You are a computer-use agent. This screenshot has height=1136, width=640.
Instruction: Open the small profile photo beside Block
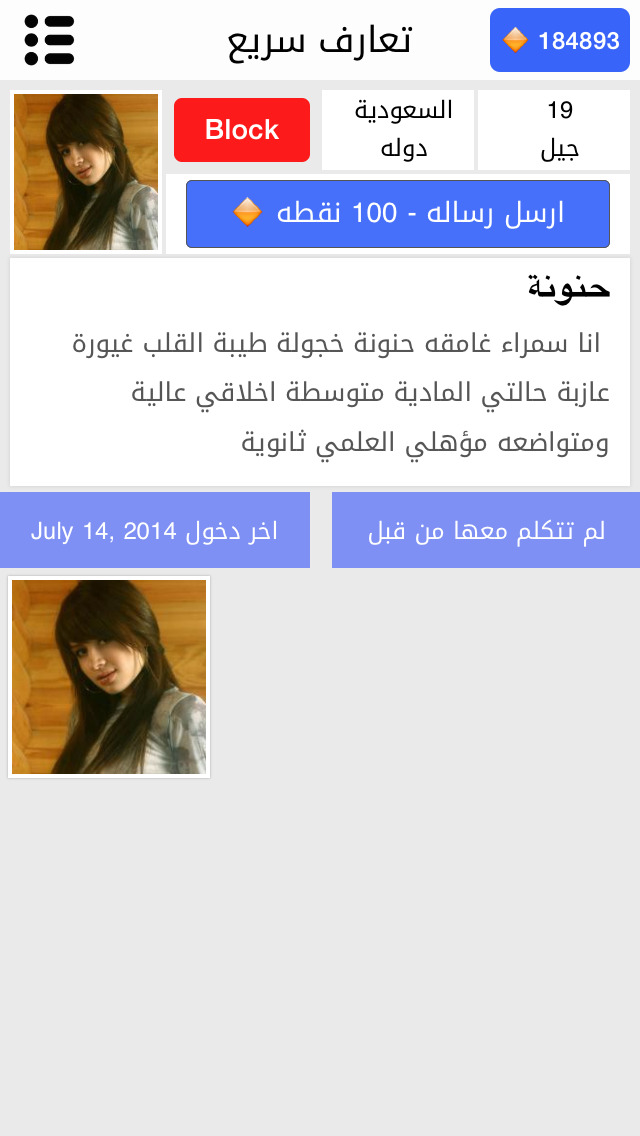click(86, 172)
